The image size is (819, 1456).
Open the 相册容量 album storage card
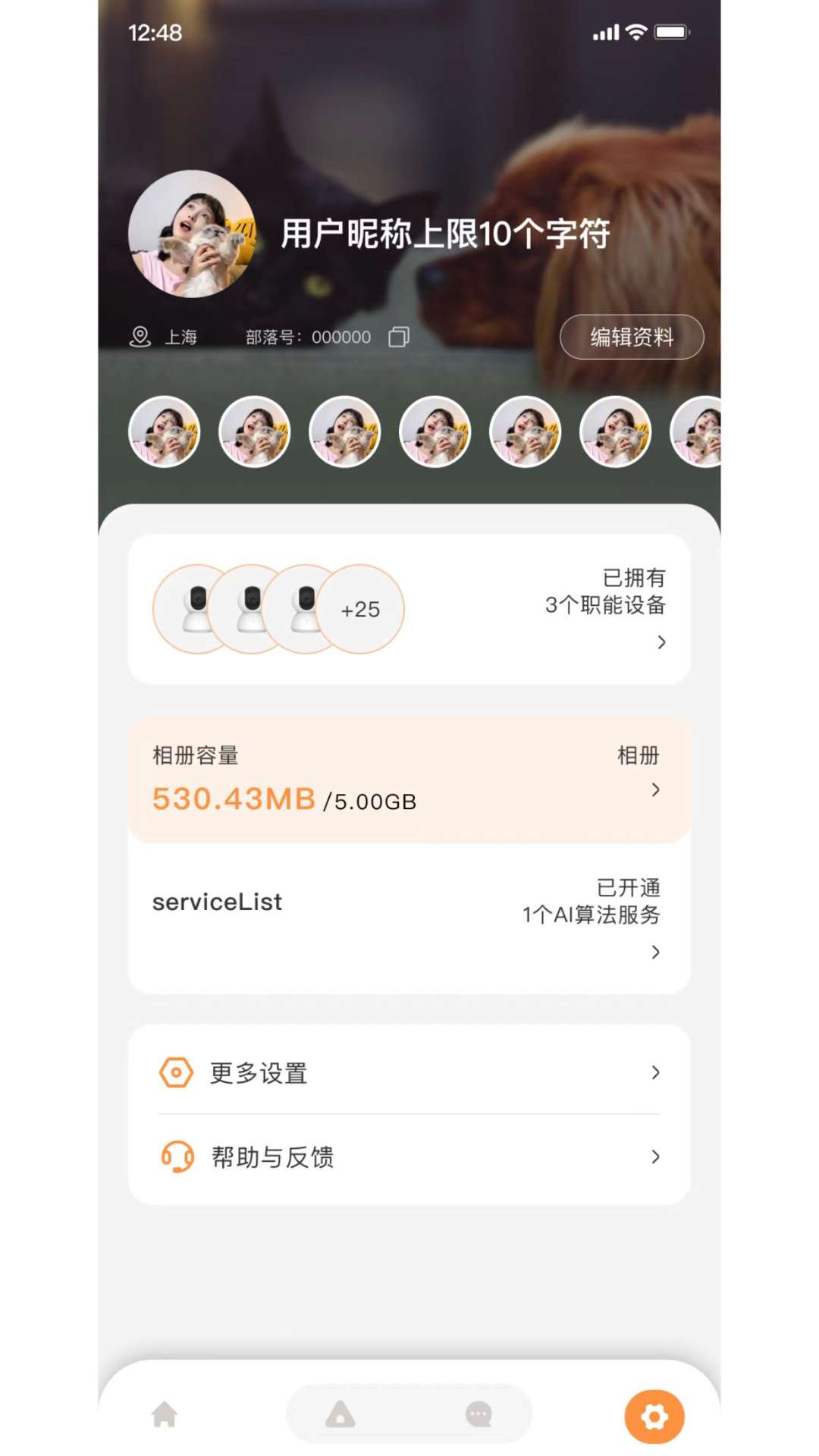[x=409, y=780]
